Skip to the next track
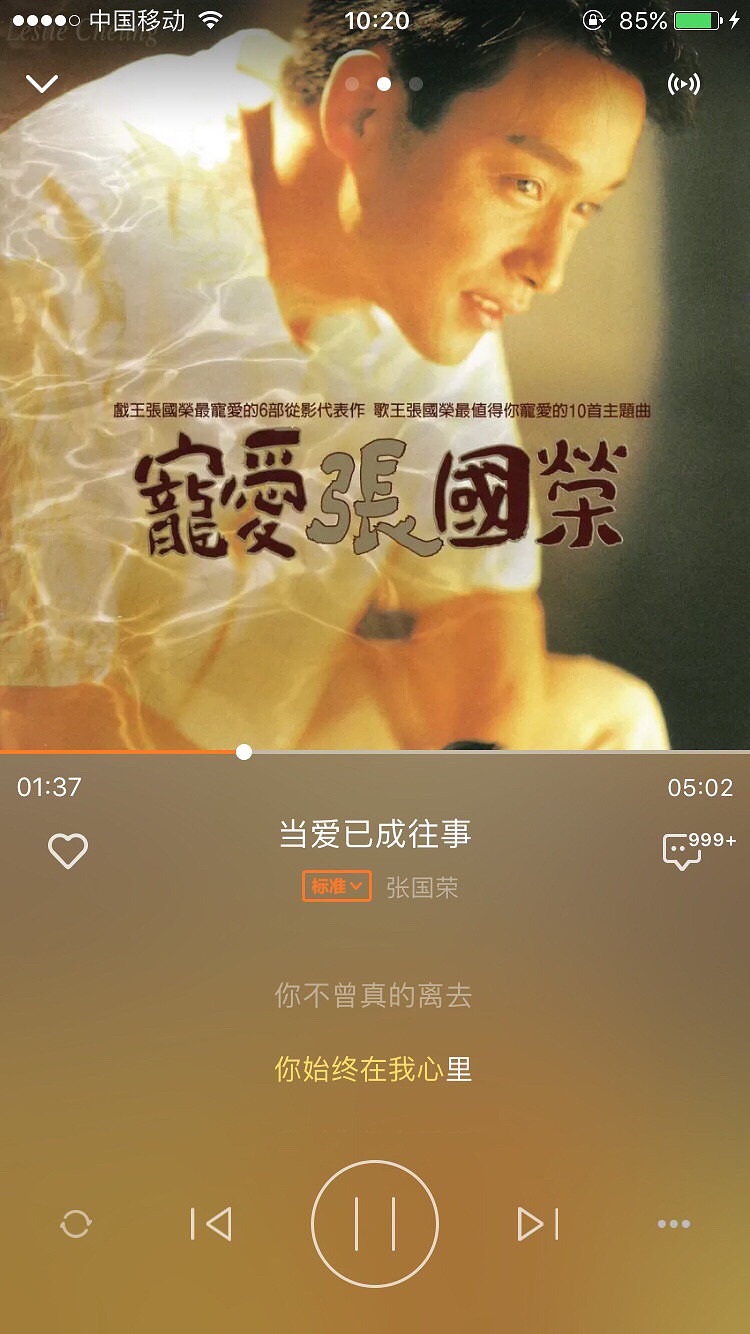This screenshot has height=1334, width=750. click(538, 1224)
